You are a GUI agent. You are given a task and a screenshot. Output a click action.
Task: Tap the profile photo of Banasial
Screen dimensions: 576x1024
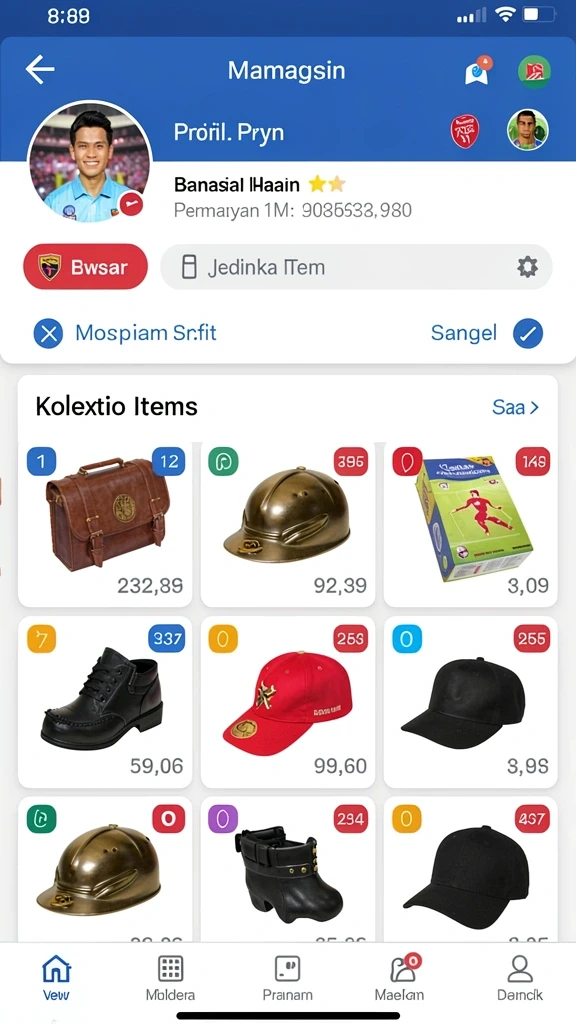click(90, 162)
